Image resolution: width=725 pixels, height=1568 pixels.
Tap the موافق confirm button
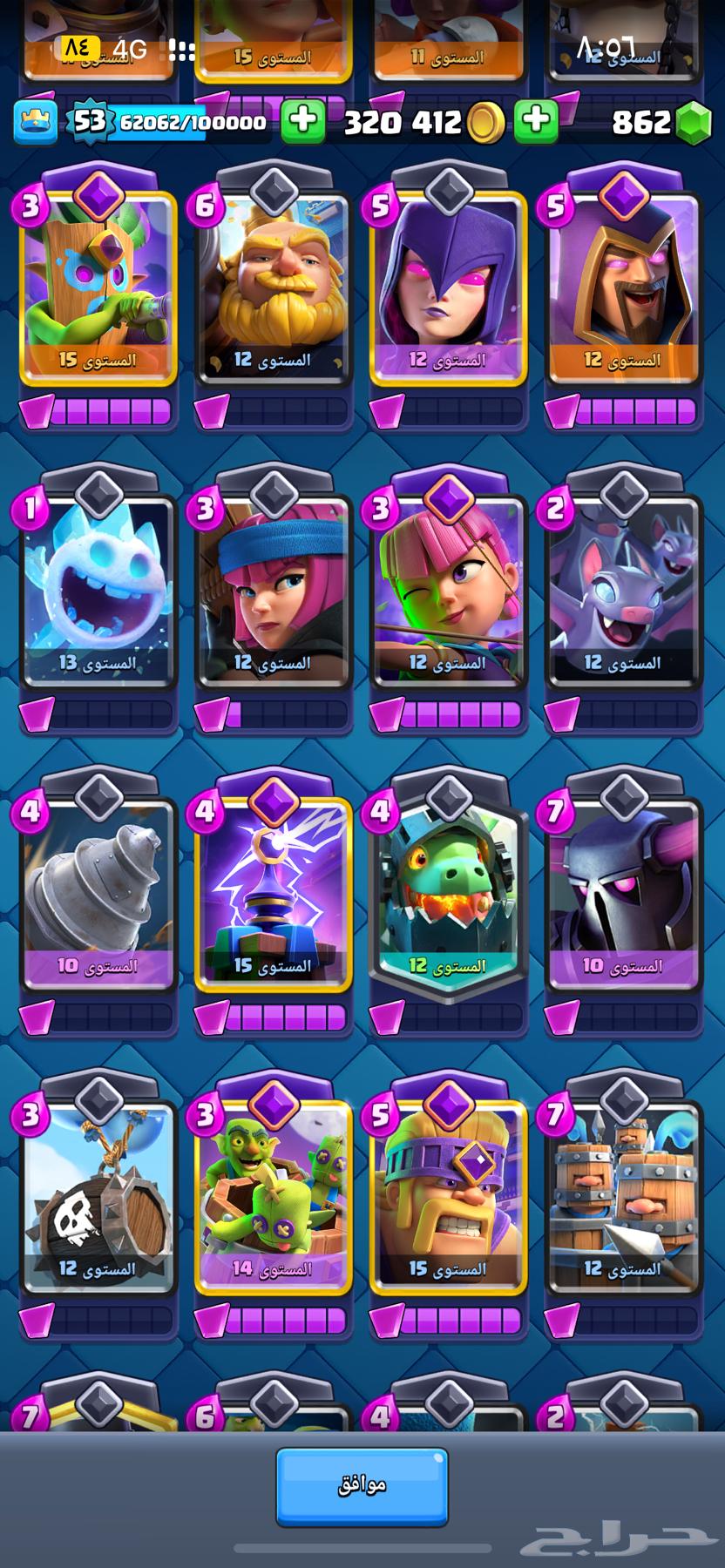point(362,1486)
